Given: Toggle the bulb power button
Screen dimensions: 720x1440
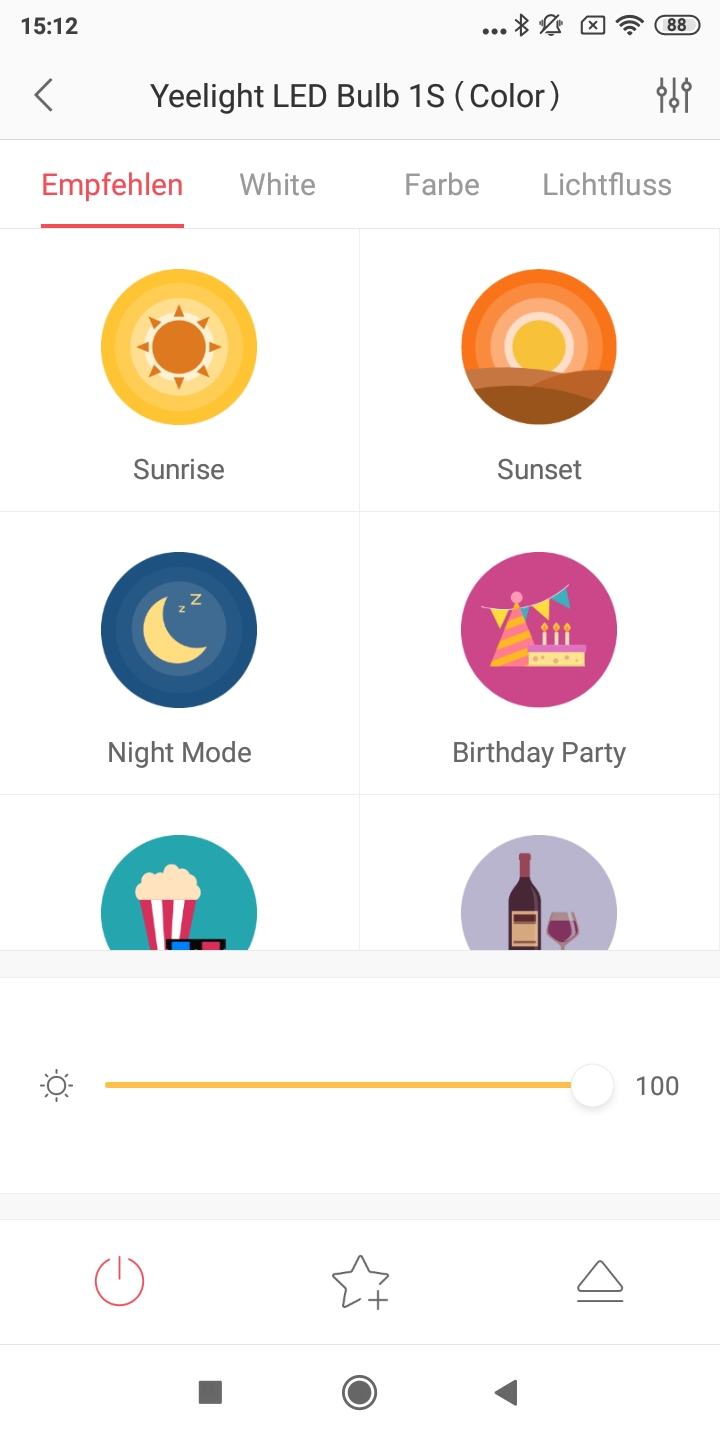Looking at the screenshot, I should click(120, 1281).
